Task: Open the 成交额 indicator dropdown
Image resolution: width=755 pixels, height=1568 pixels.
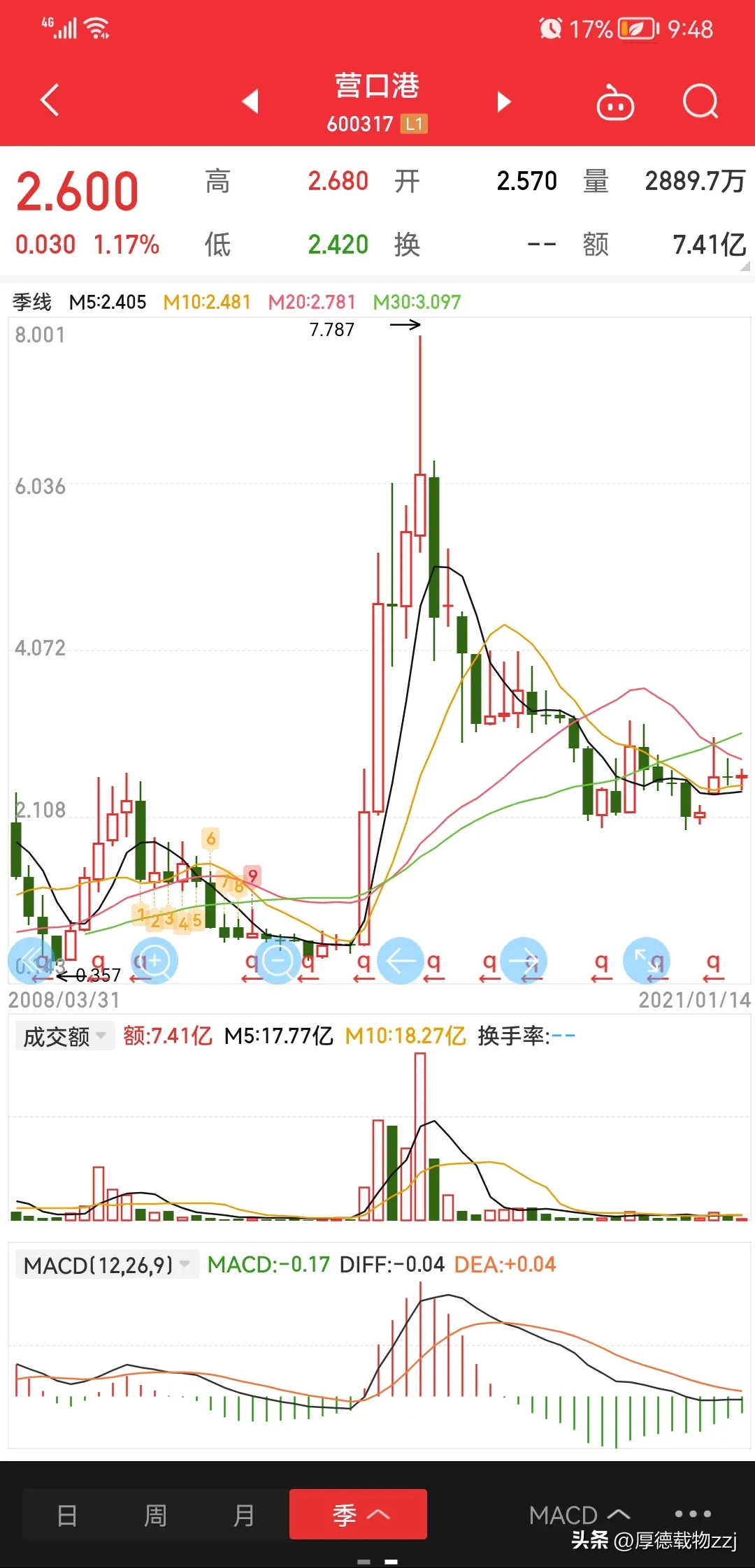Action: point(64,1036)
